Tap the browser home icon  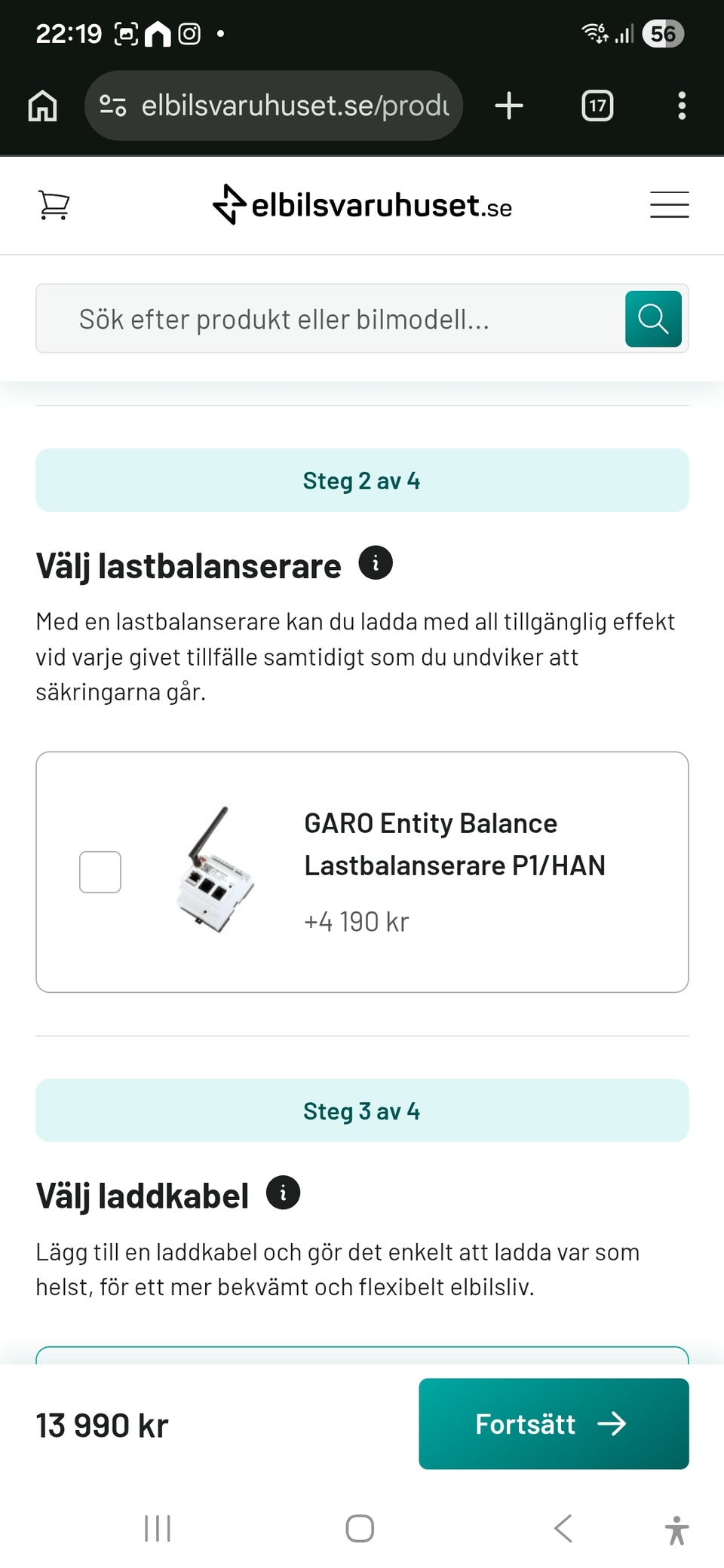click(42, 106)
